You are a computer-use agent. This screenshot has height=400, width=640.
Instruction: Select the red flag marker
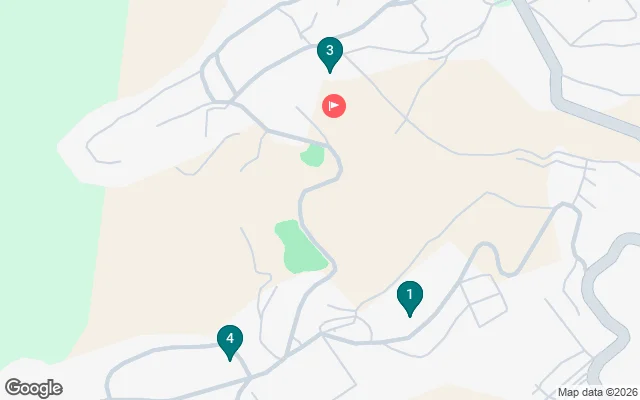point(333,105)
